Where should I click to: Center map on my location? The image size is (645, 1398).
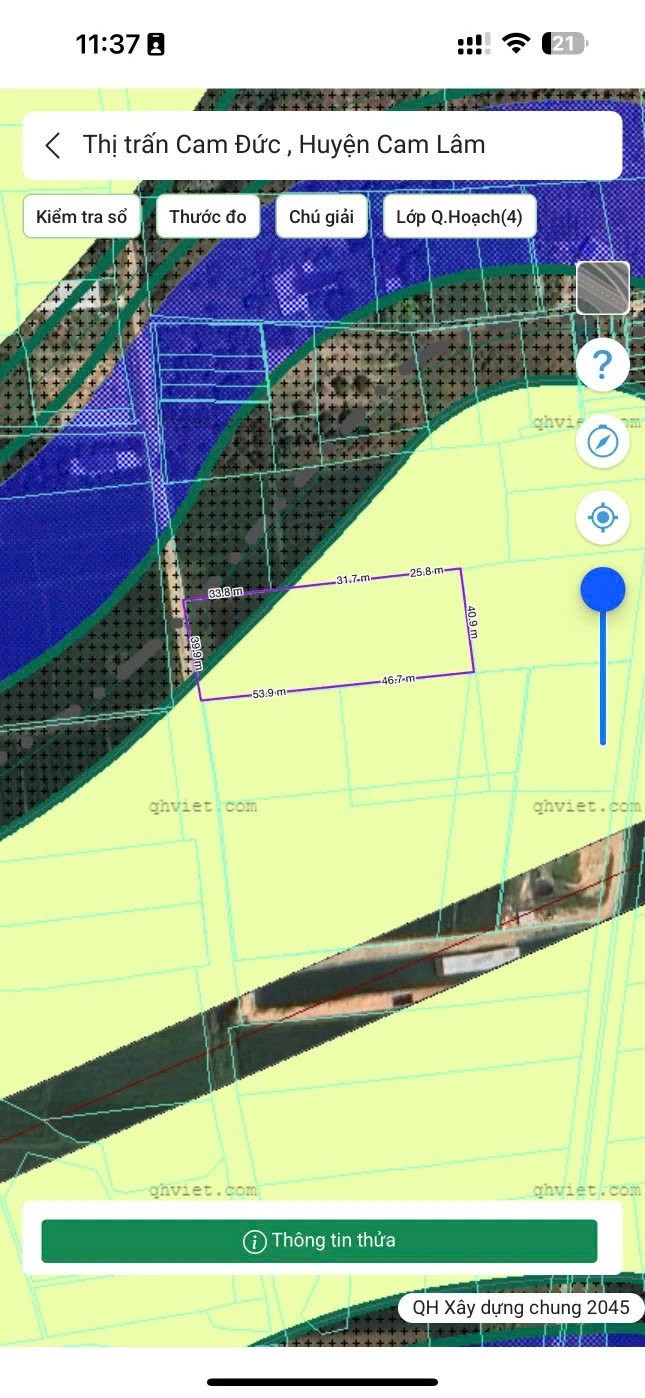[x=603, y=518]
